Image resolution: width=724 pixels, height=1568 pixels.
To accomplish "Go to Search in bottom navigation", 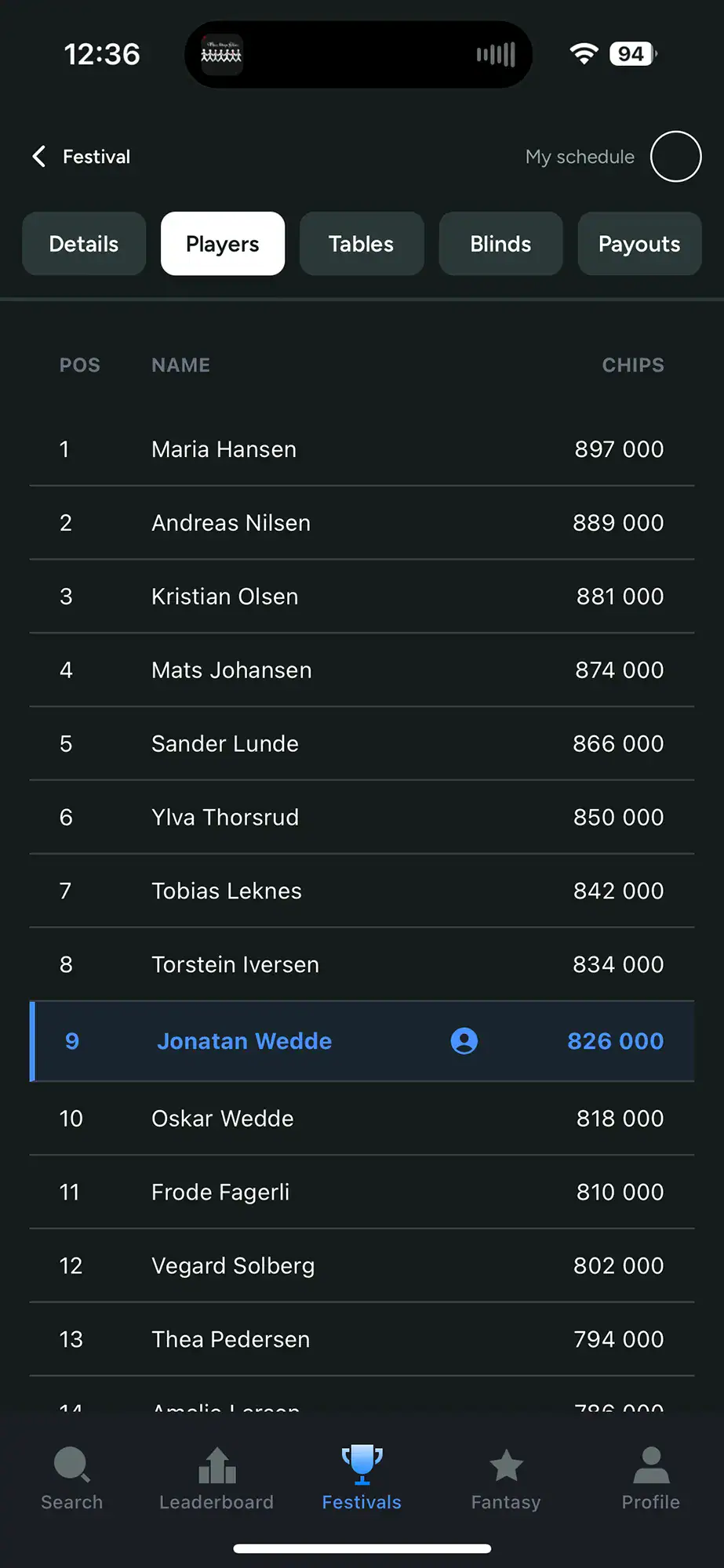I will click(72, 1479).
